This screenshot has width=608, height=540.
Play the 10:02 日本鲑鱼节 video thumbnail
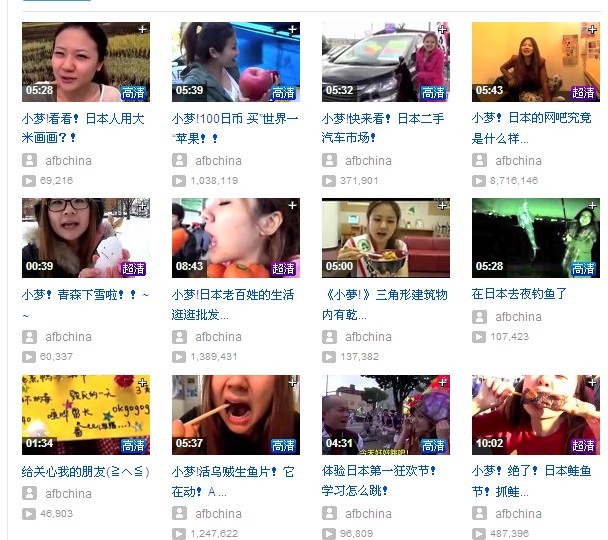[x=535, y=414]
